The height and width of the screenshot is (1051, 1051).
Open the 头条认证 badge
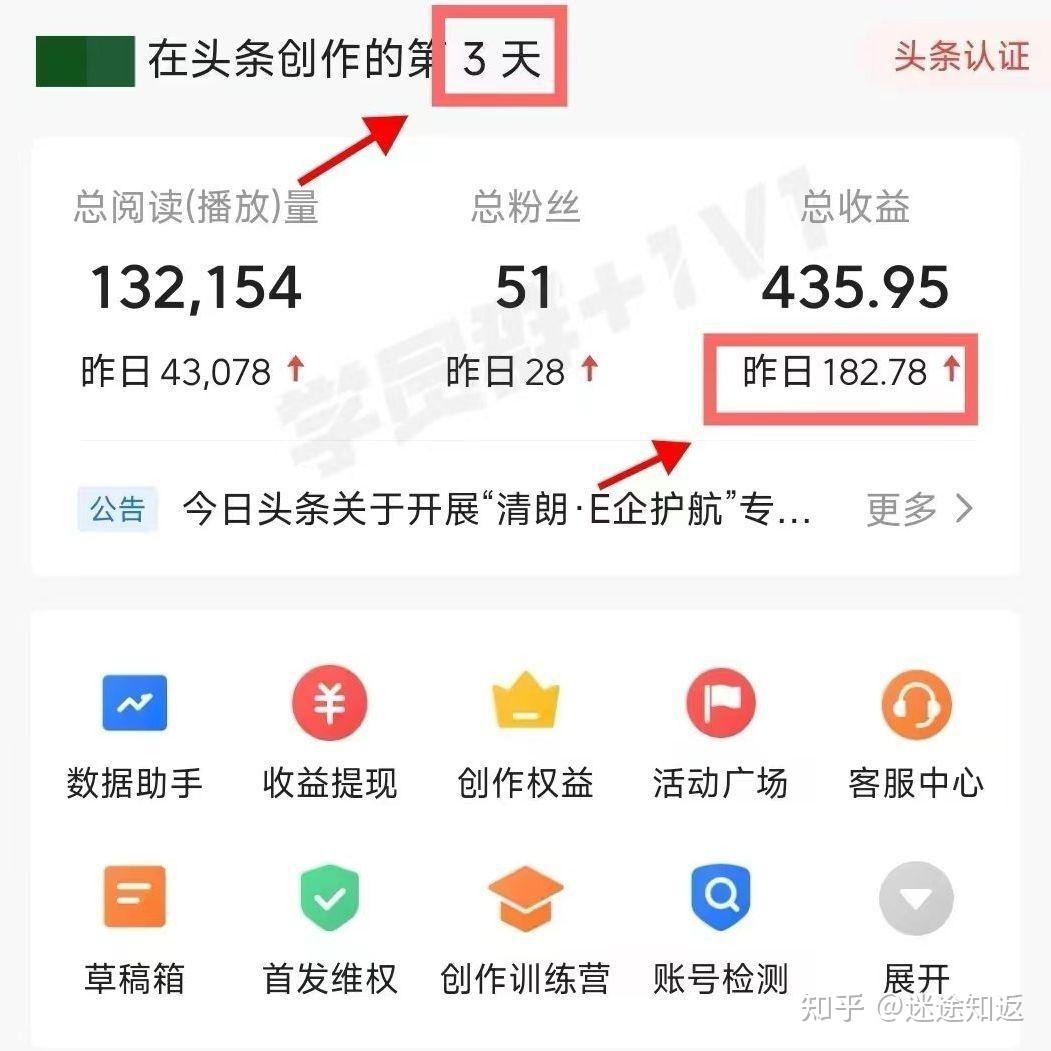(959, 56)
